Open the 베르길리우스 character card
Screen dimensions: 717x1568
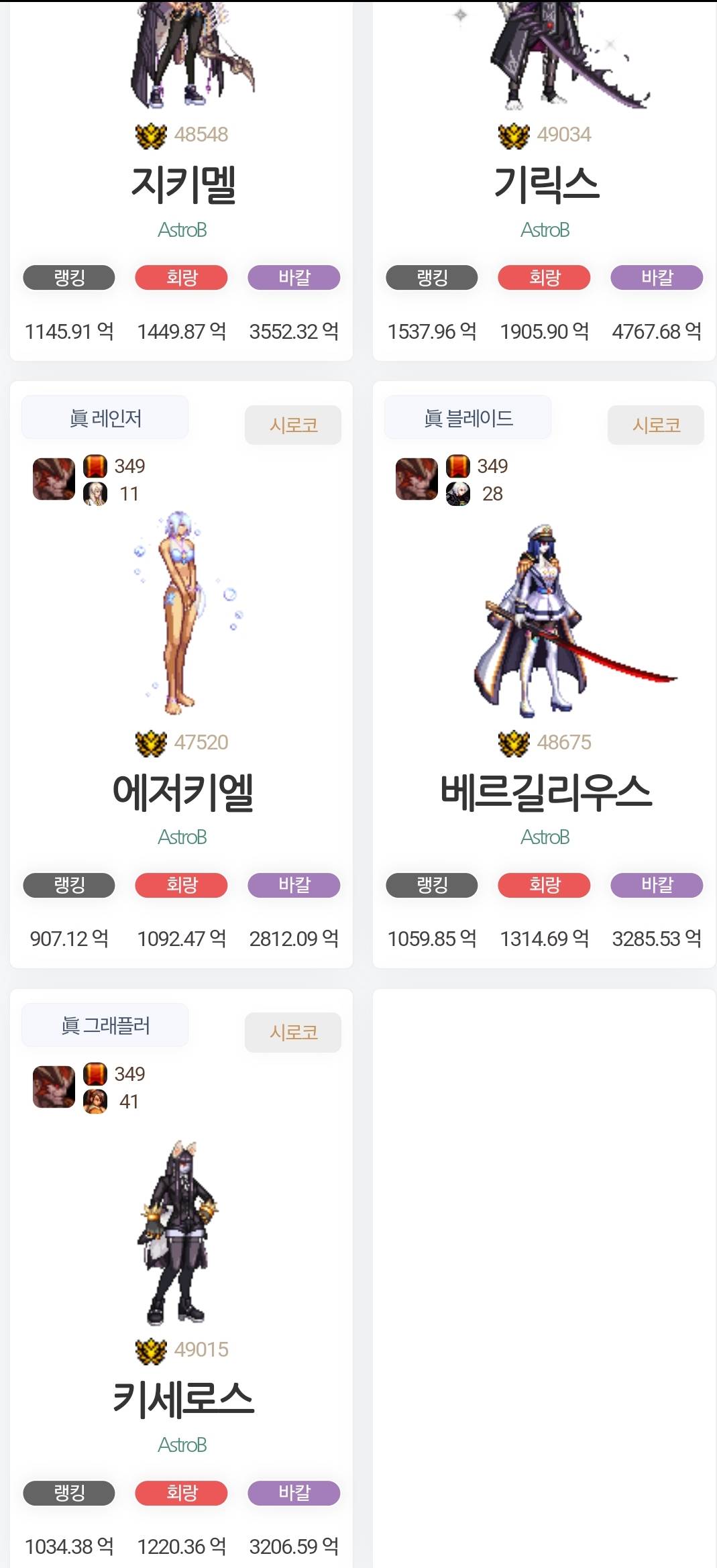click(545, 792)
